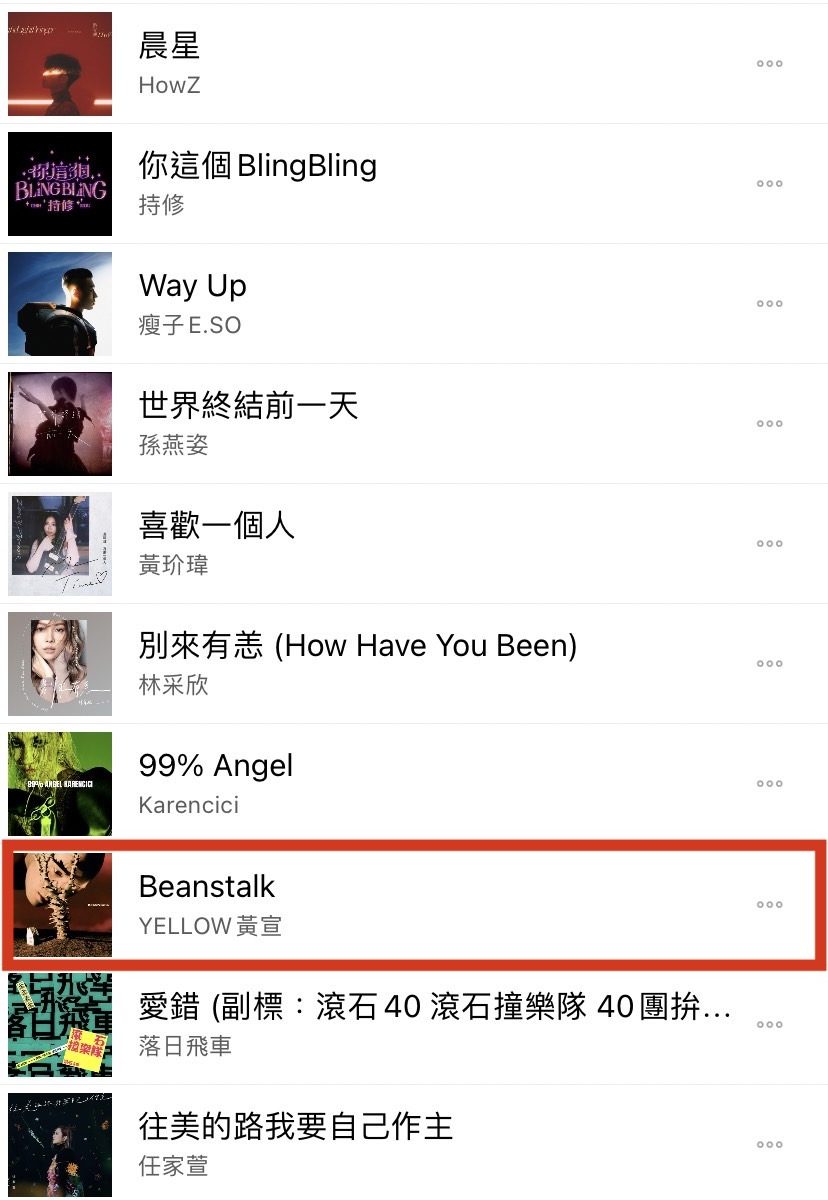This screenshot has height=1200, width=828.
Task: Open more options for 晨星
Action: (769, 64)
